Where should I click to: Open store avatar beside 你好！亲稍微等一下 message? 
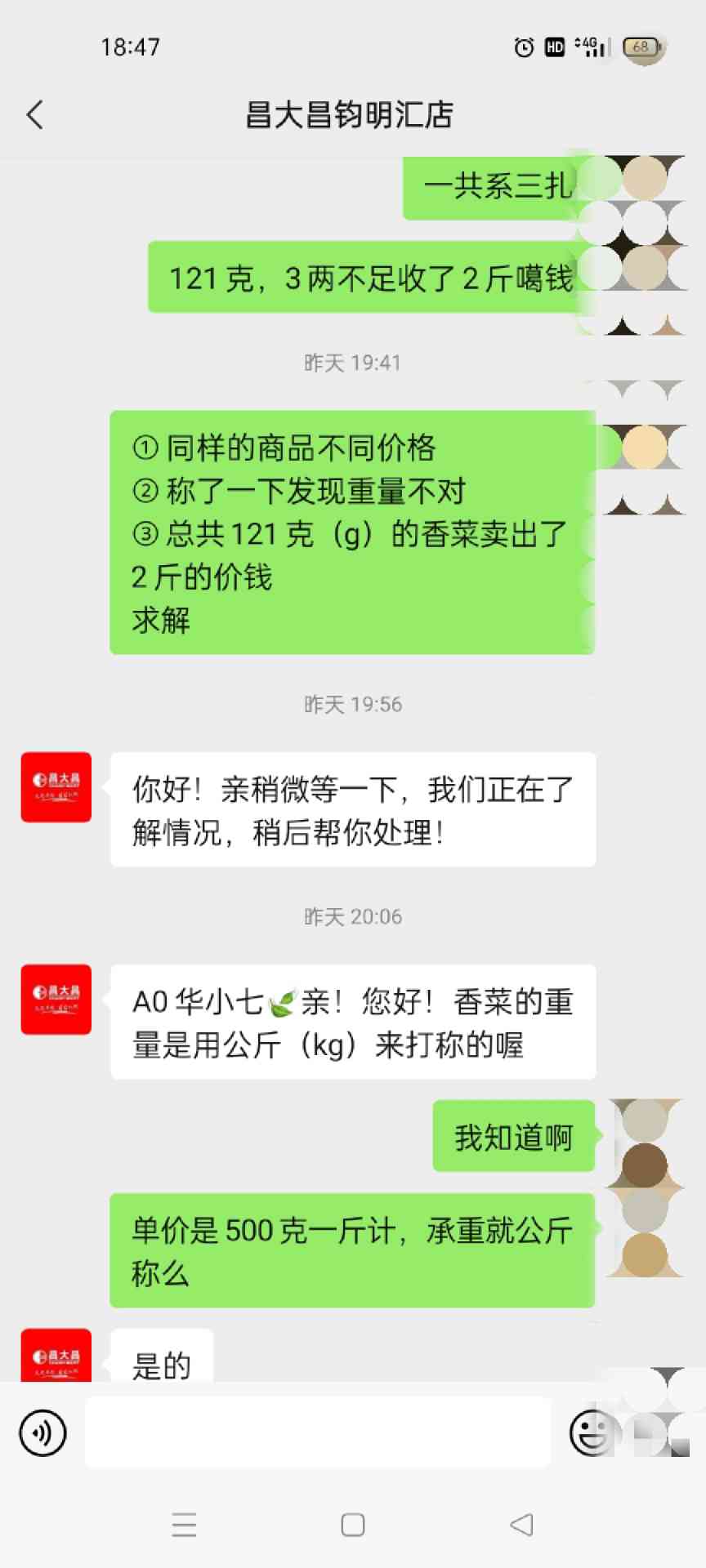point(56,787)
